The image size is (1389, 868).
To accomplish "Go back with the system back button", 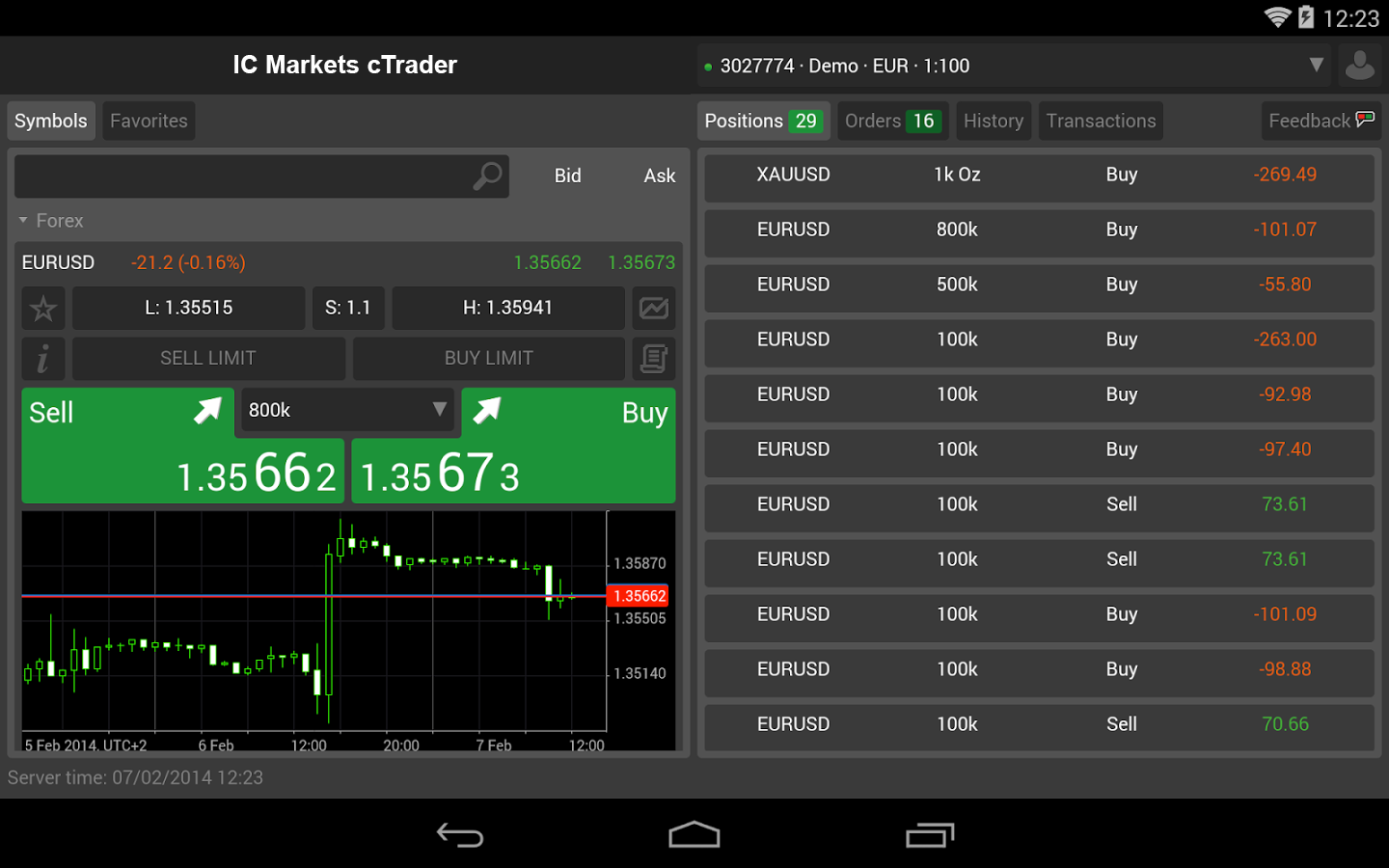I will (460, 835).
